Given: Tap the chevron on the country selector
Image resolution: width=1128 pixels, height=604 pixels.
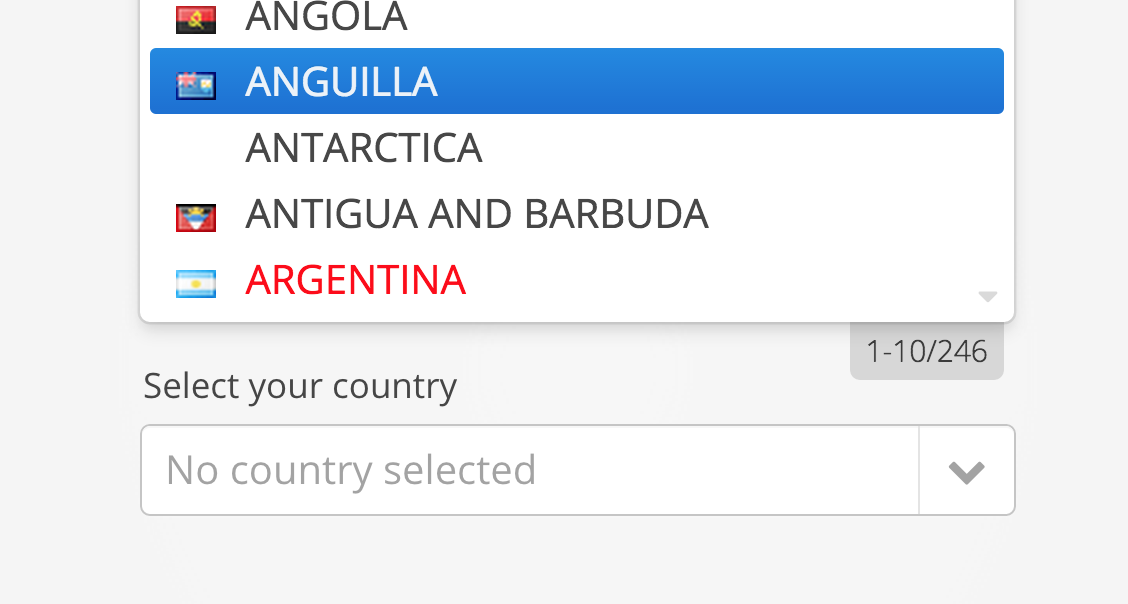Looking at the screenshot, I should click(966, 471).
